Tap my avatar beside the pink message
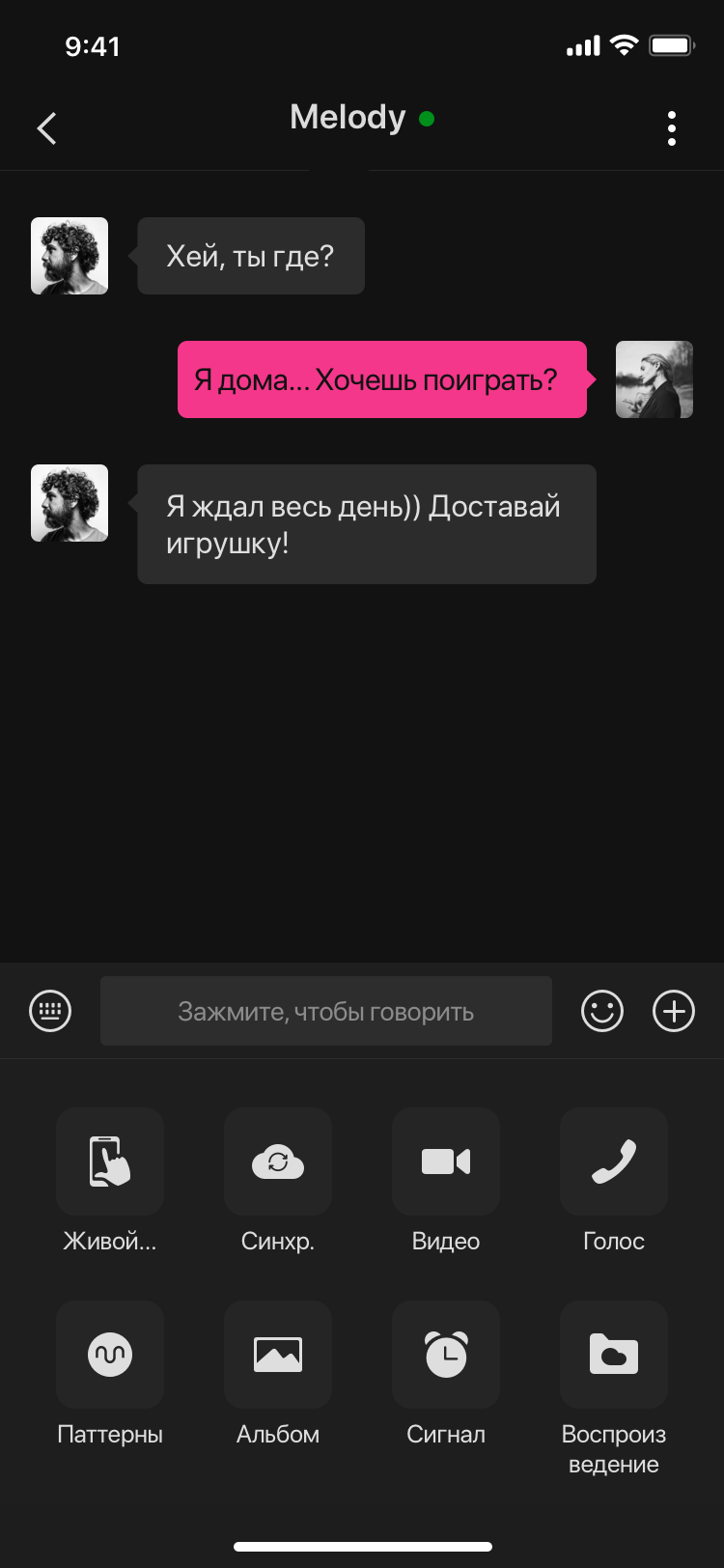The height and width of the screenshot is (1568, 724). click(654, 379)
